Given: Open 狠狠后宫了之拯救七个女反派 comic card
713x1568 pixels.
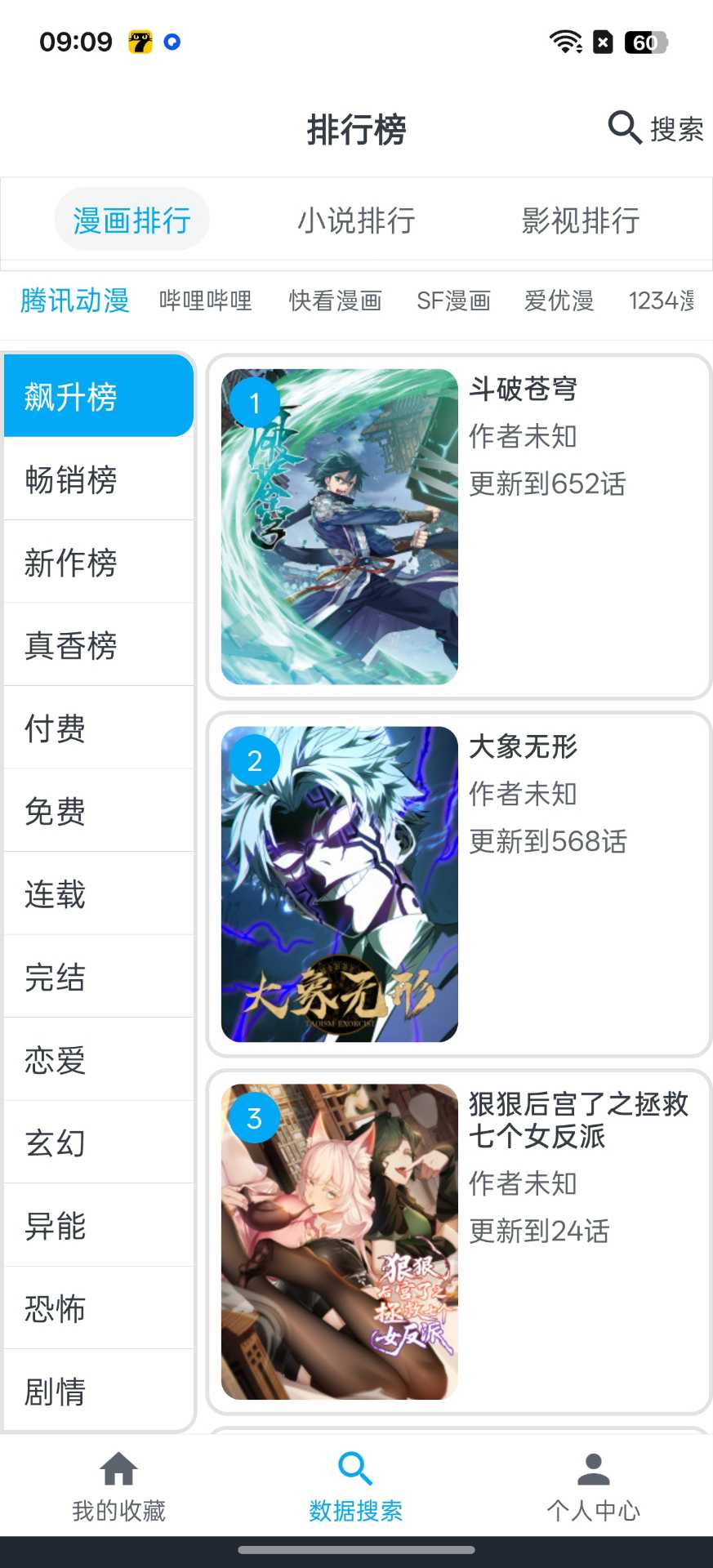Looking at the screenshot, I should pyautogui.click(x=459, y=1241).
